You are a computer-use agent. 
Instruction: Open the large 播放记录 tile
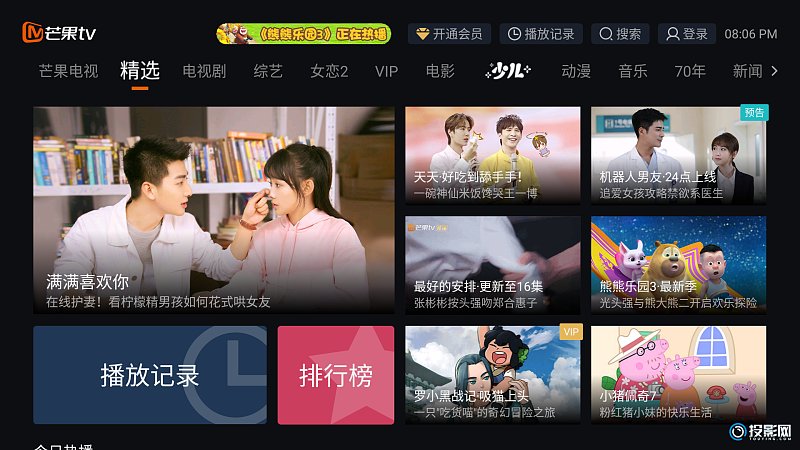pyautogui.click(x=150, y=375)
